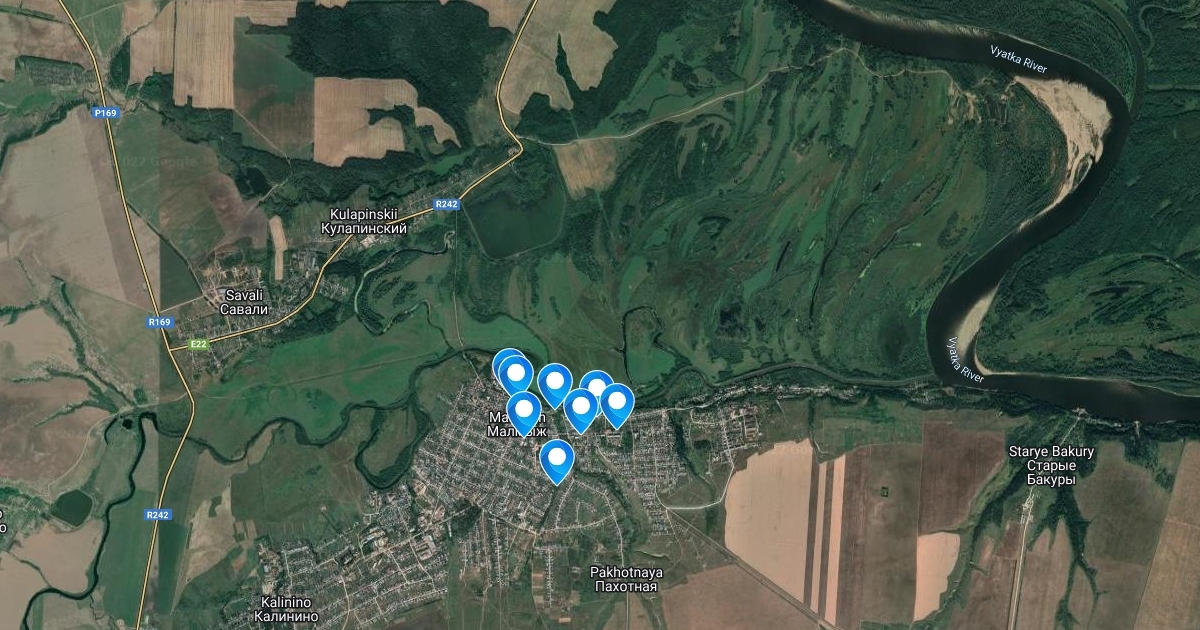Tap the easternmost blue map pin

click(x=617, y=403)
